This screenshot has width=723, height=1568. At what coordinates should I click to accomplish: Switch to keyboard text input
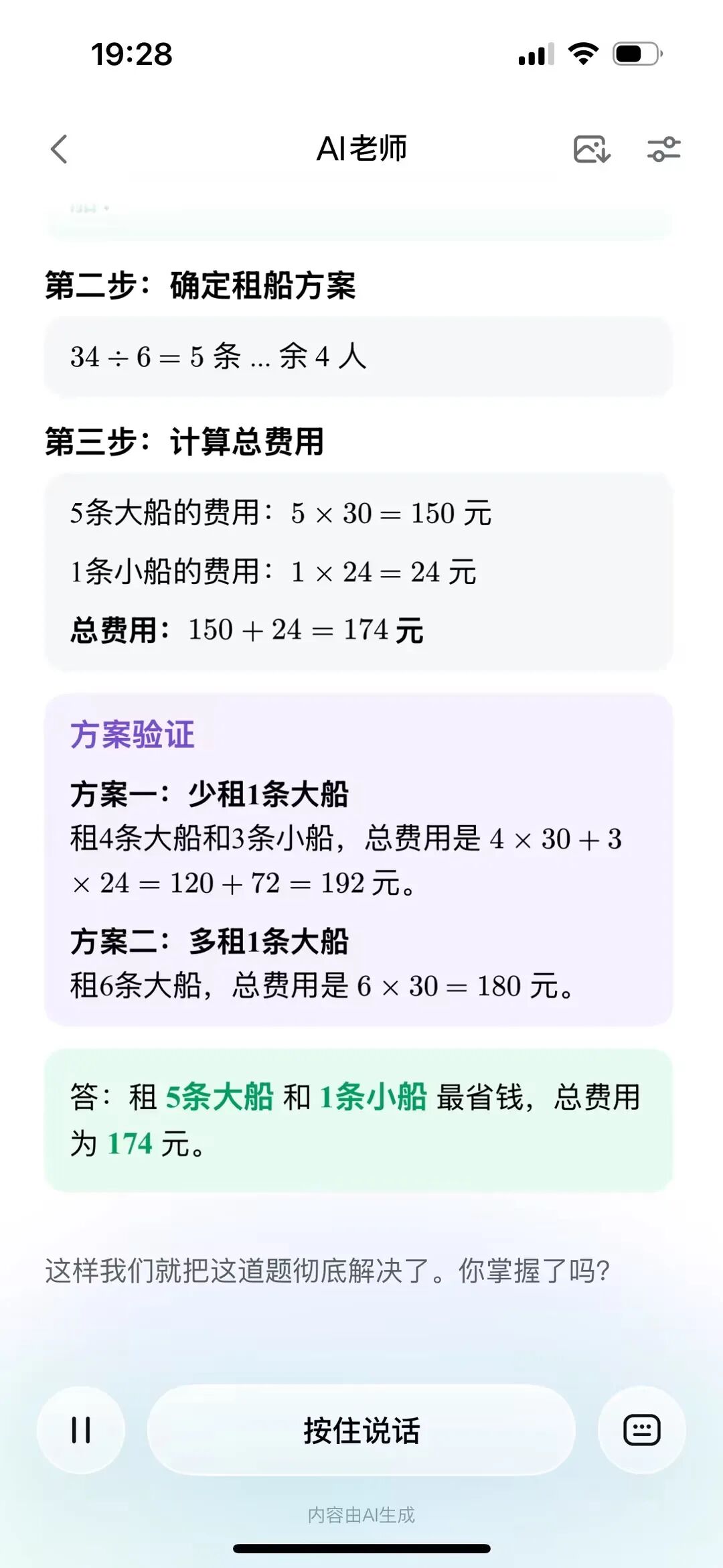(x=641, y=1430)
